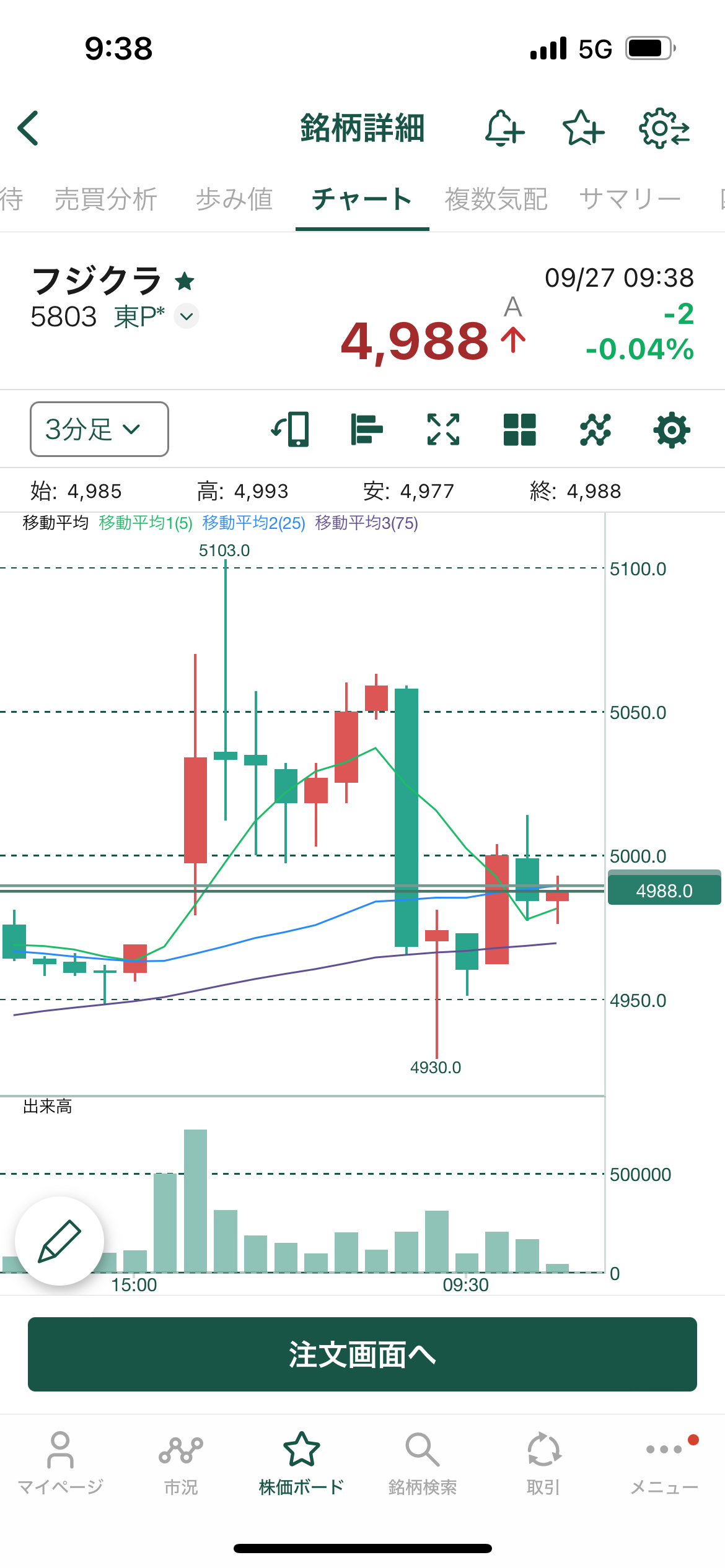
Task: Tap the pencil drawing tool button
Action: [x=59, y=1241]
